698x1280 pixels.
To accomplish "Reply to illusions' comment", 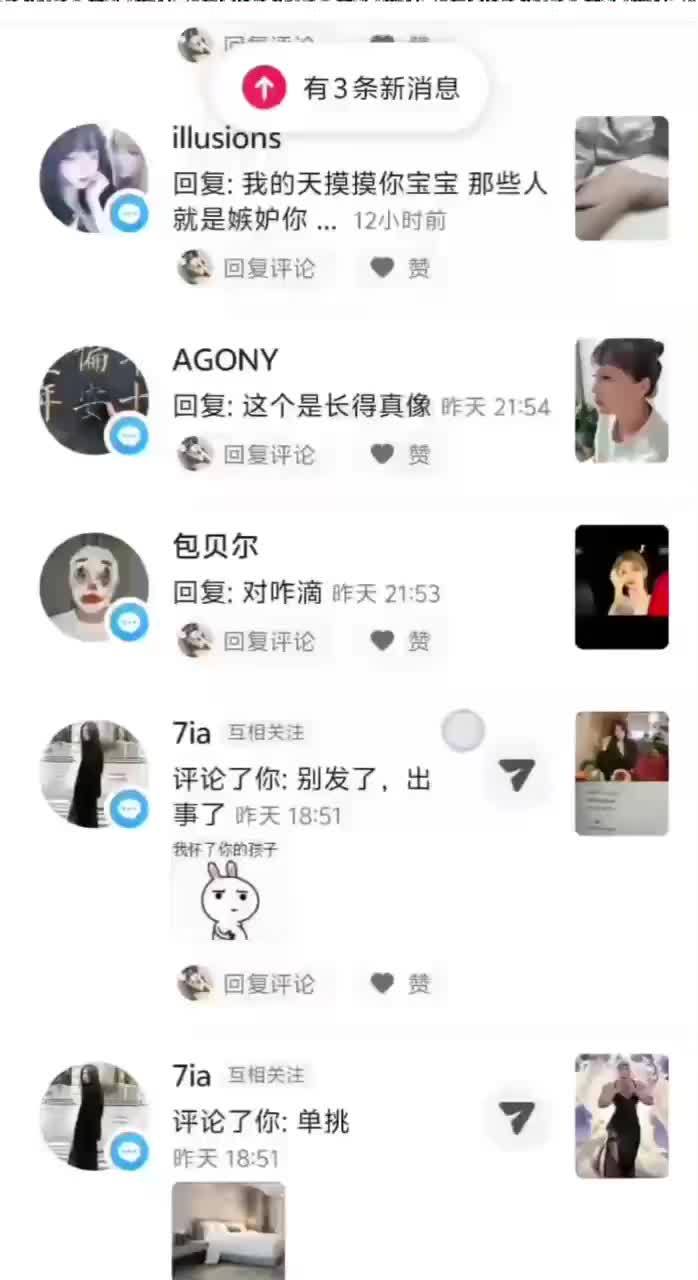I will (x=249, y=268).
